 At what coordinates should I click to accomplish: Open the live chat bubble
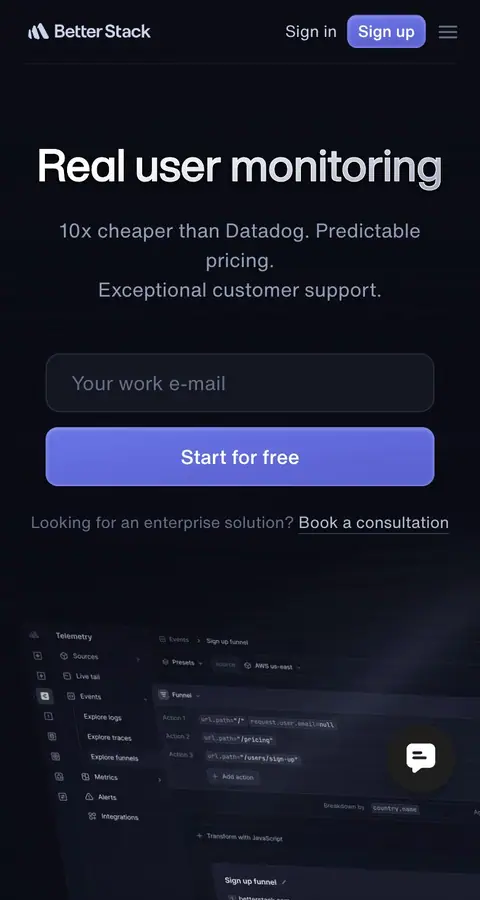click(421, 758)
